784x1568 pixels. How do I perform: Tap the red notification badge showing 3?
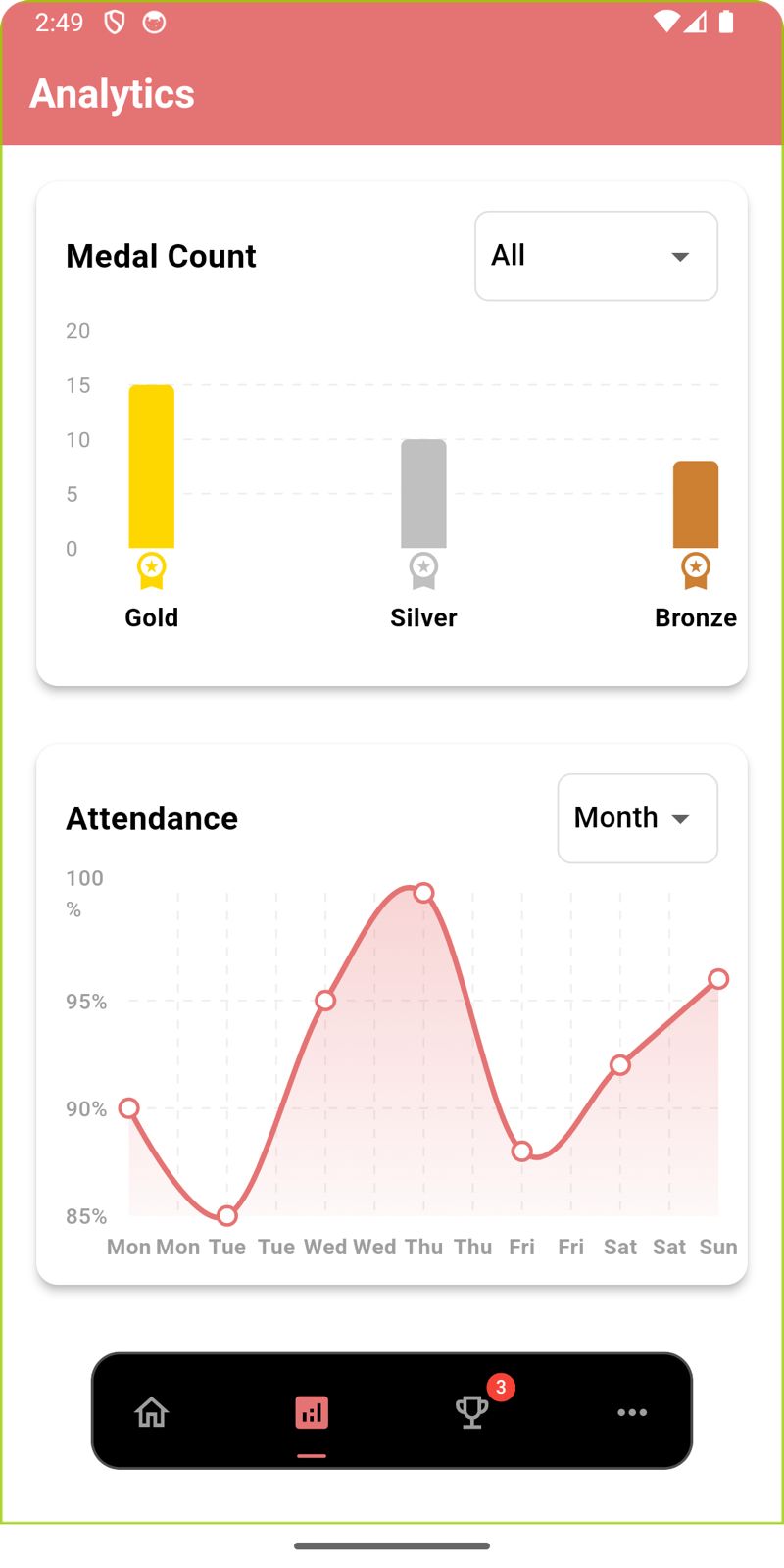click(500, 1386)
